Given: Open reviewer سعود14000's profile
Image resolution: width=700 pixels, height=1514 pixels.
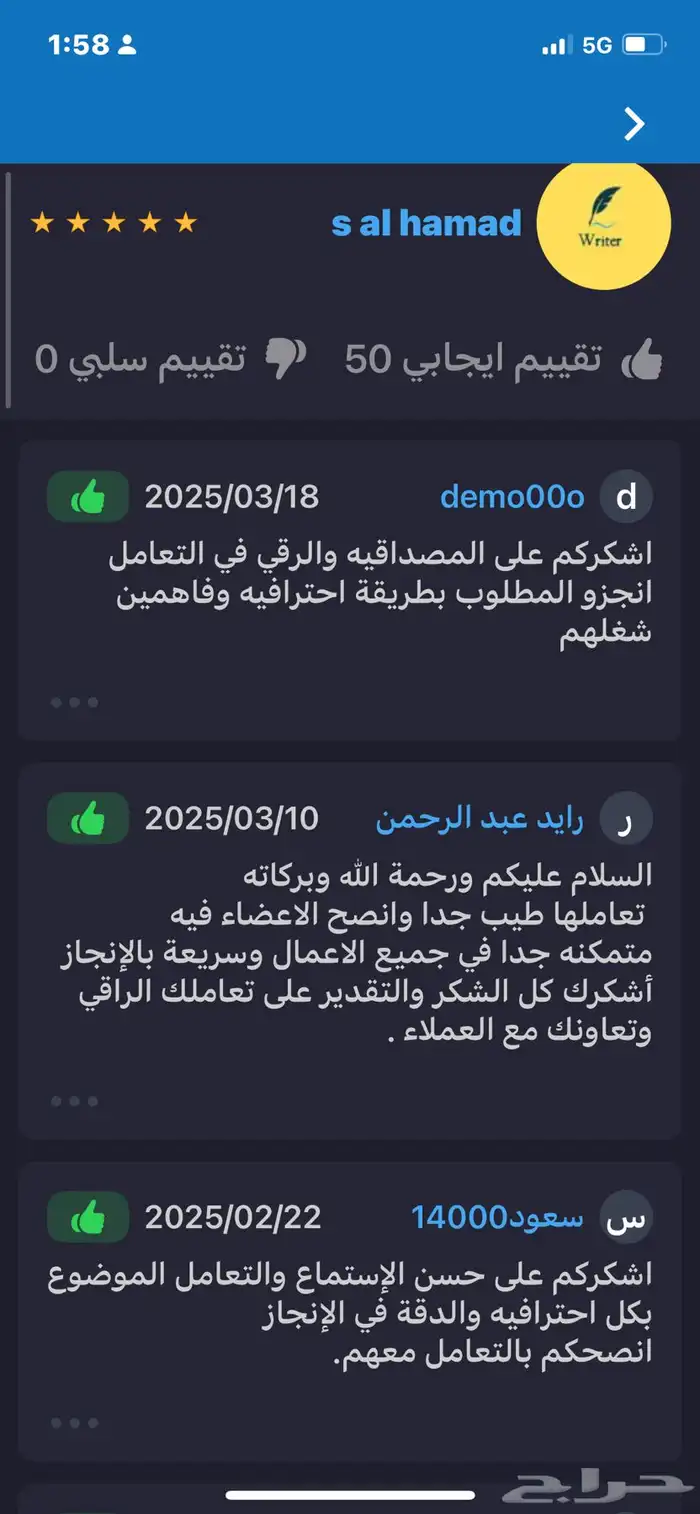Looking at the screenshot, I should [497, 1217].
